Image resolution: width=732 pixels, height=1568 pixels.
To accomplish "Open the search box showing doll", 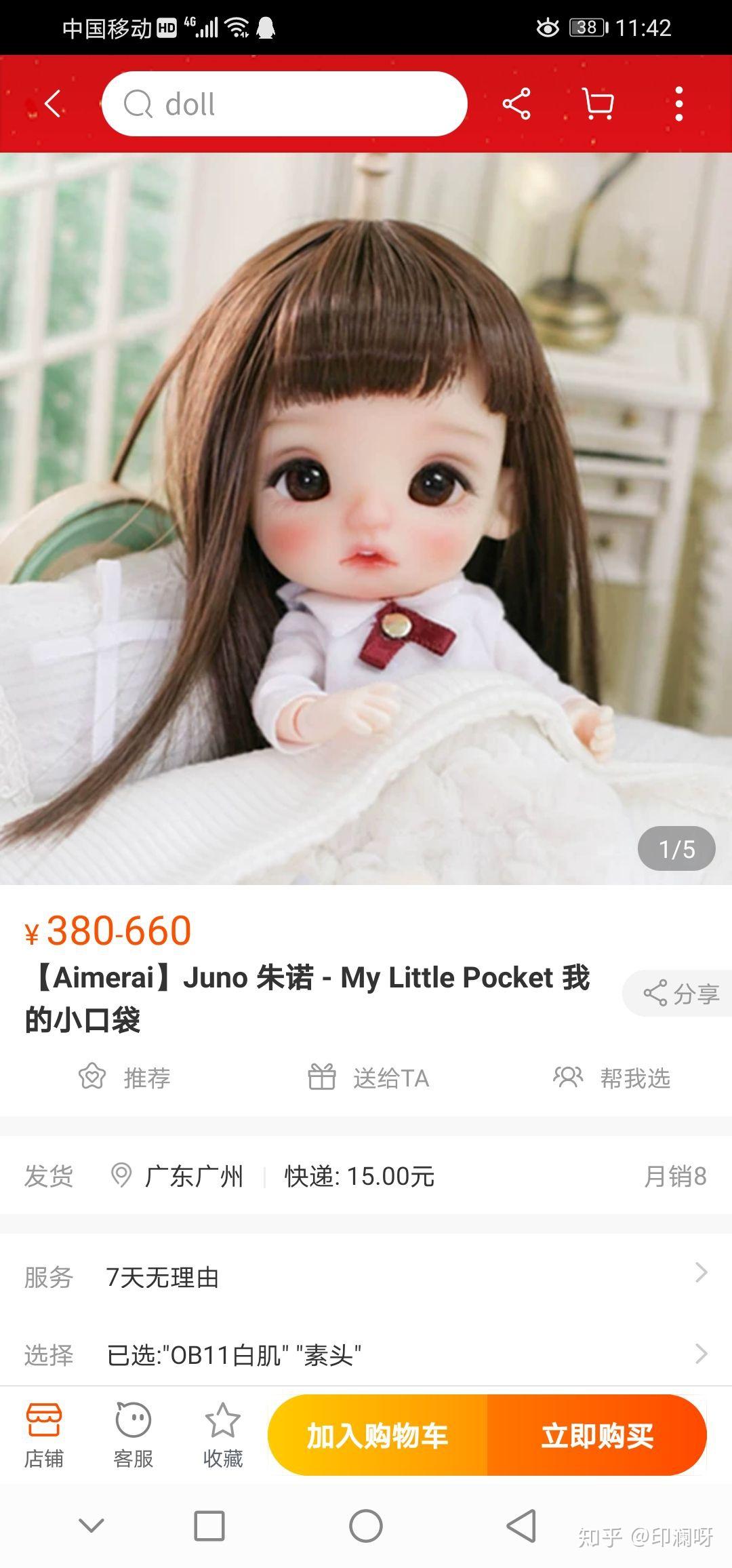I will pos(285,104).
